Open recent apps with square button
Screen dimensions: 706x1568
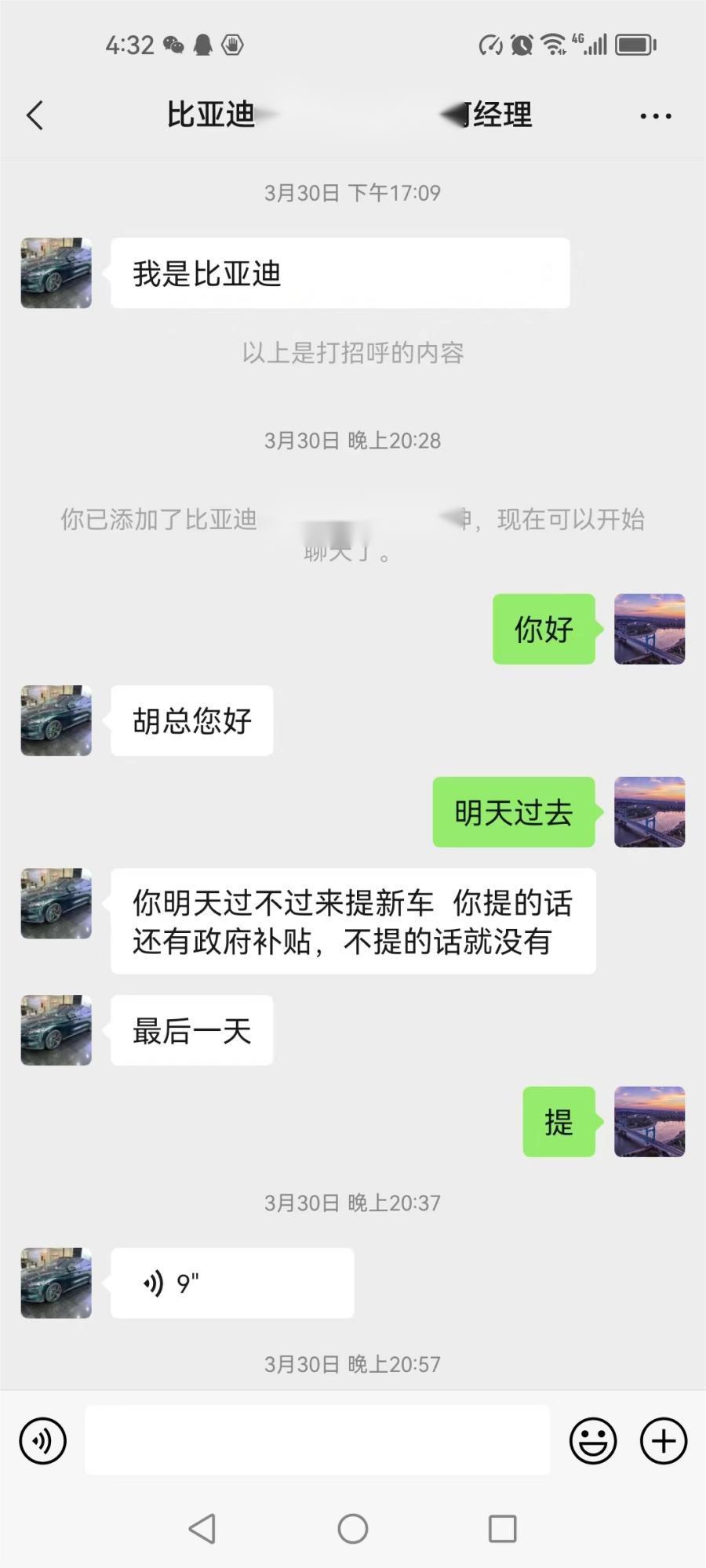[502, 1526]
